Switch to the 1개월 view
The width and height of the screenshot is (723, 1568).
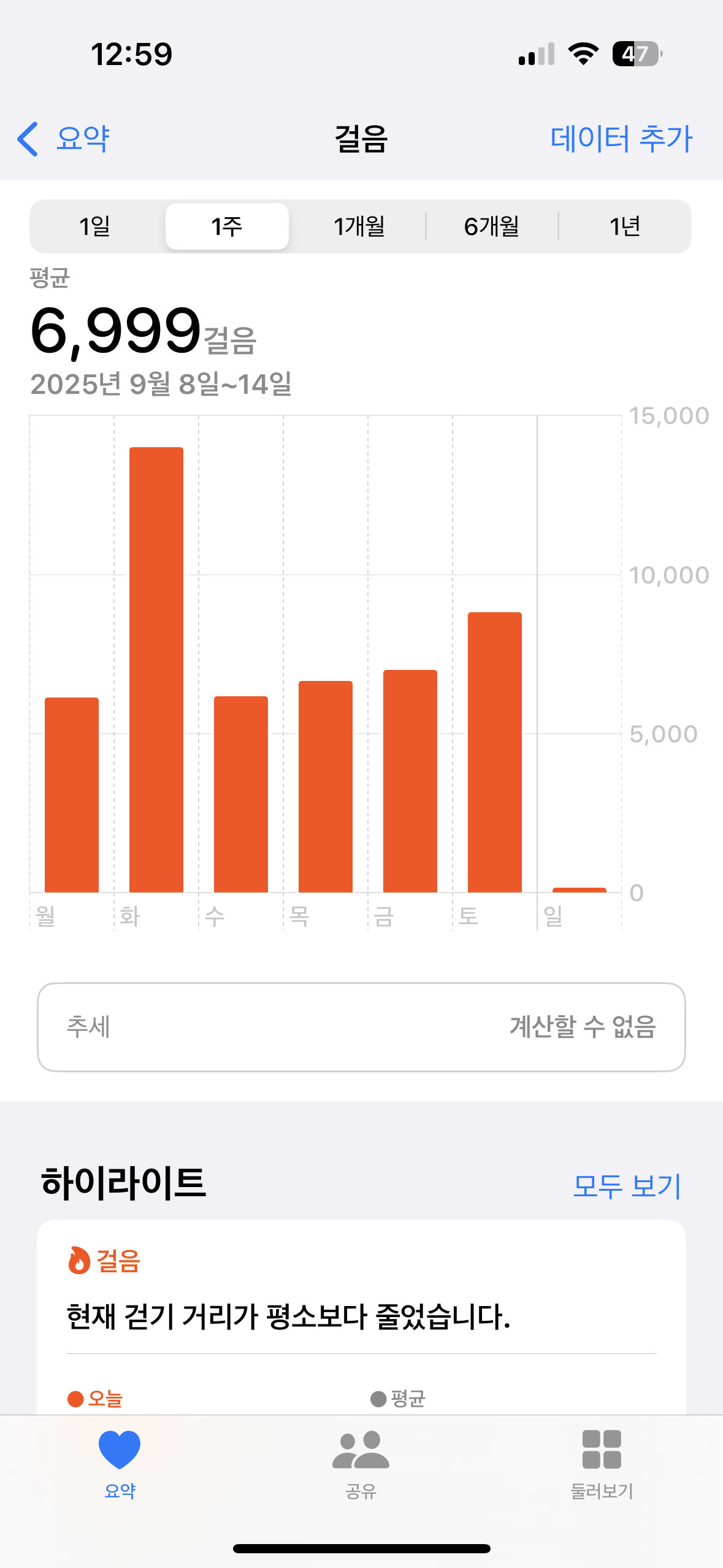coord(359,226)
